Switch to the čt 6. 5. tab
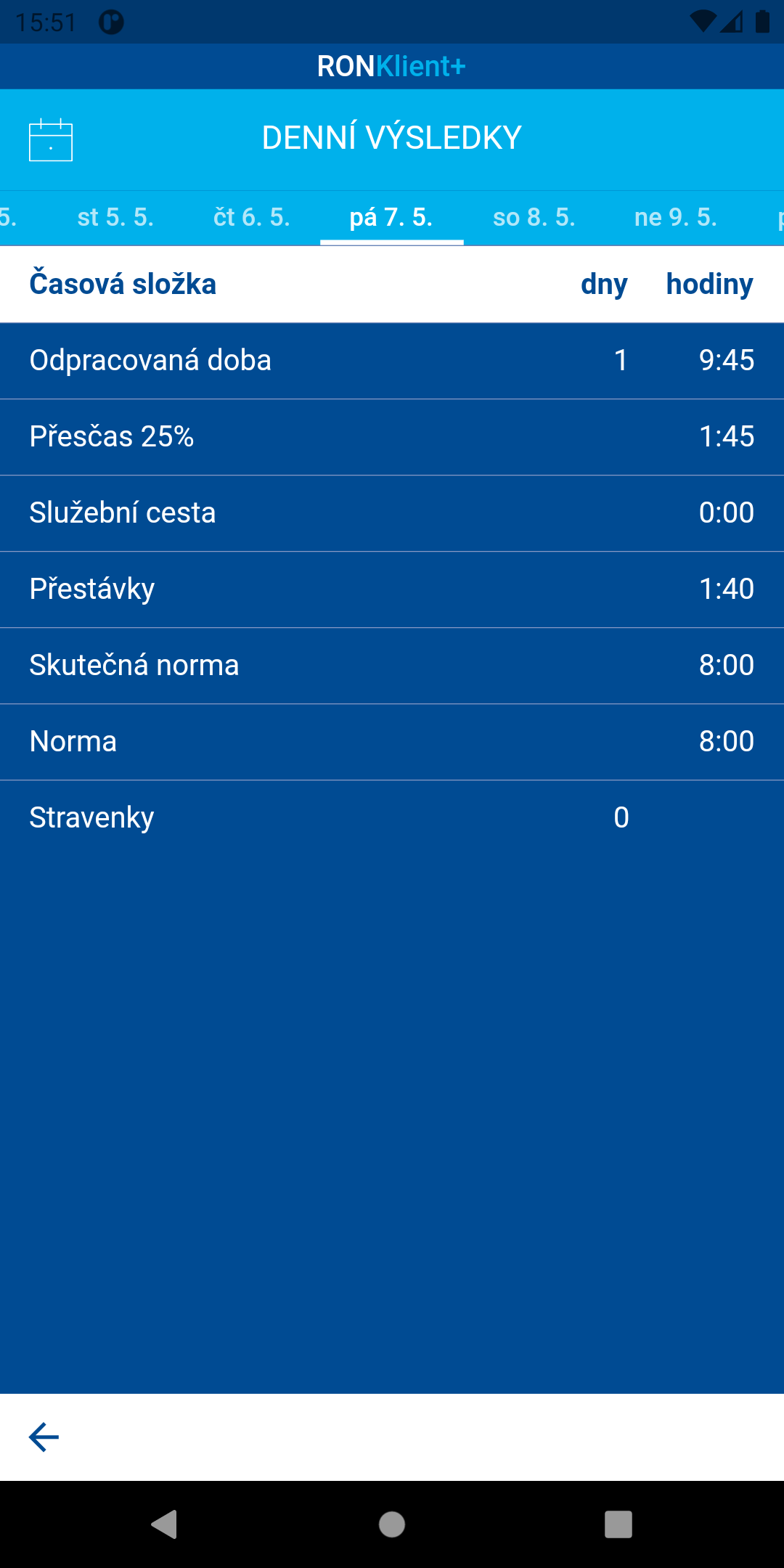 tap(252, 217)
